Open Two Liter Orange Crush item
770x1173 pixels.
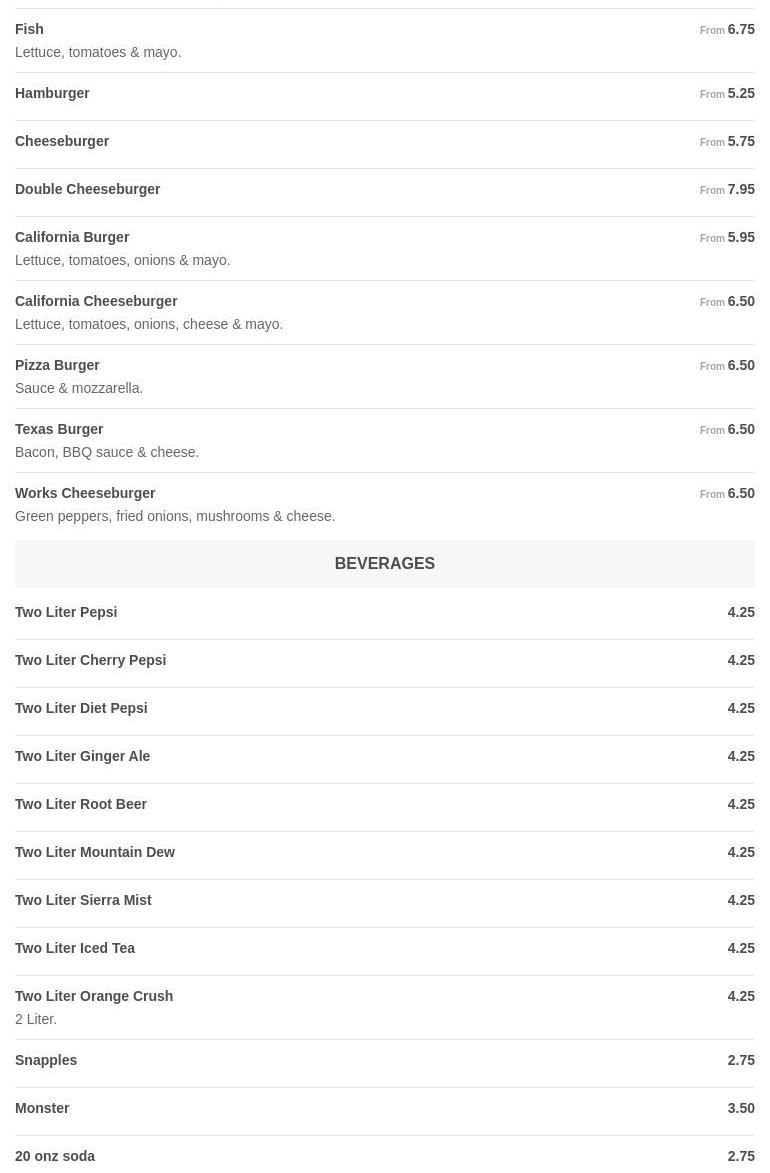94,997
